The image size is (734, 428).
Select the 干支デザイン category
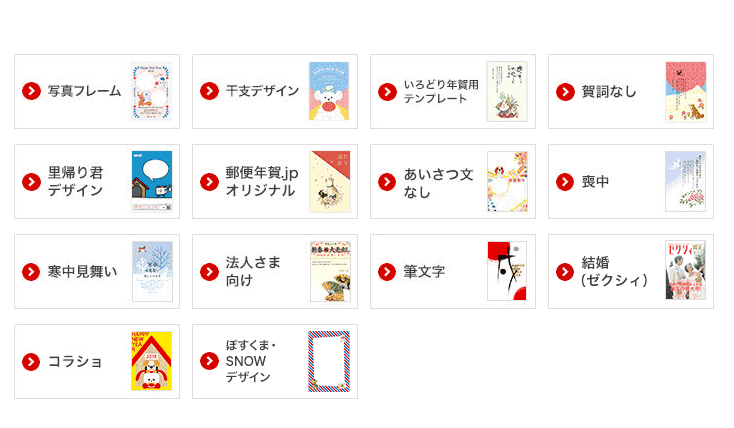275,91
